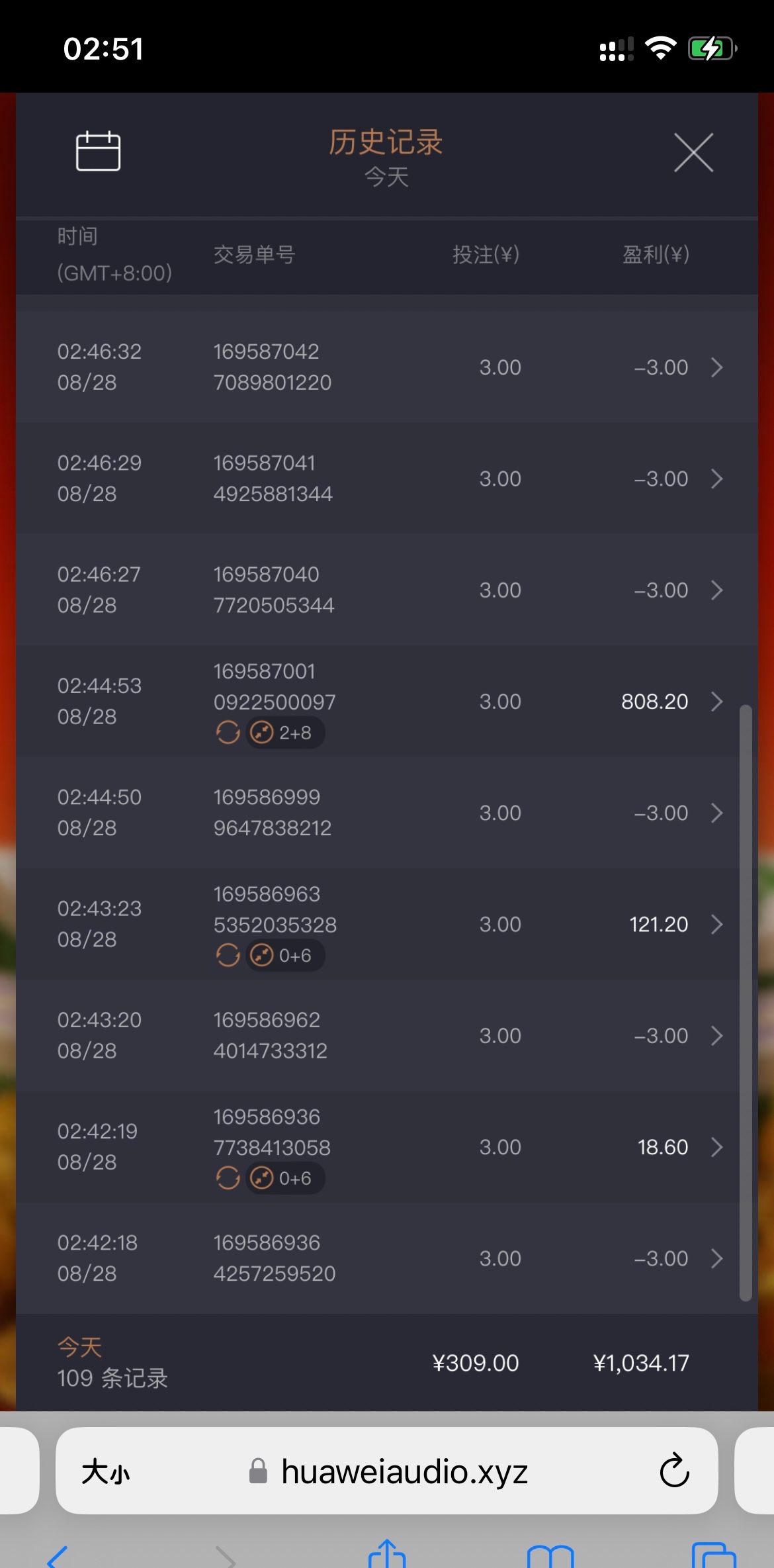Open record from 02:46:29
The width and height of the screenshot is (774, 1568).
[x=716, y=479]
